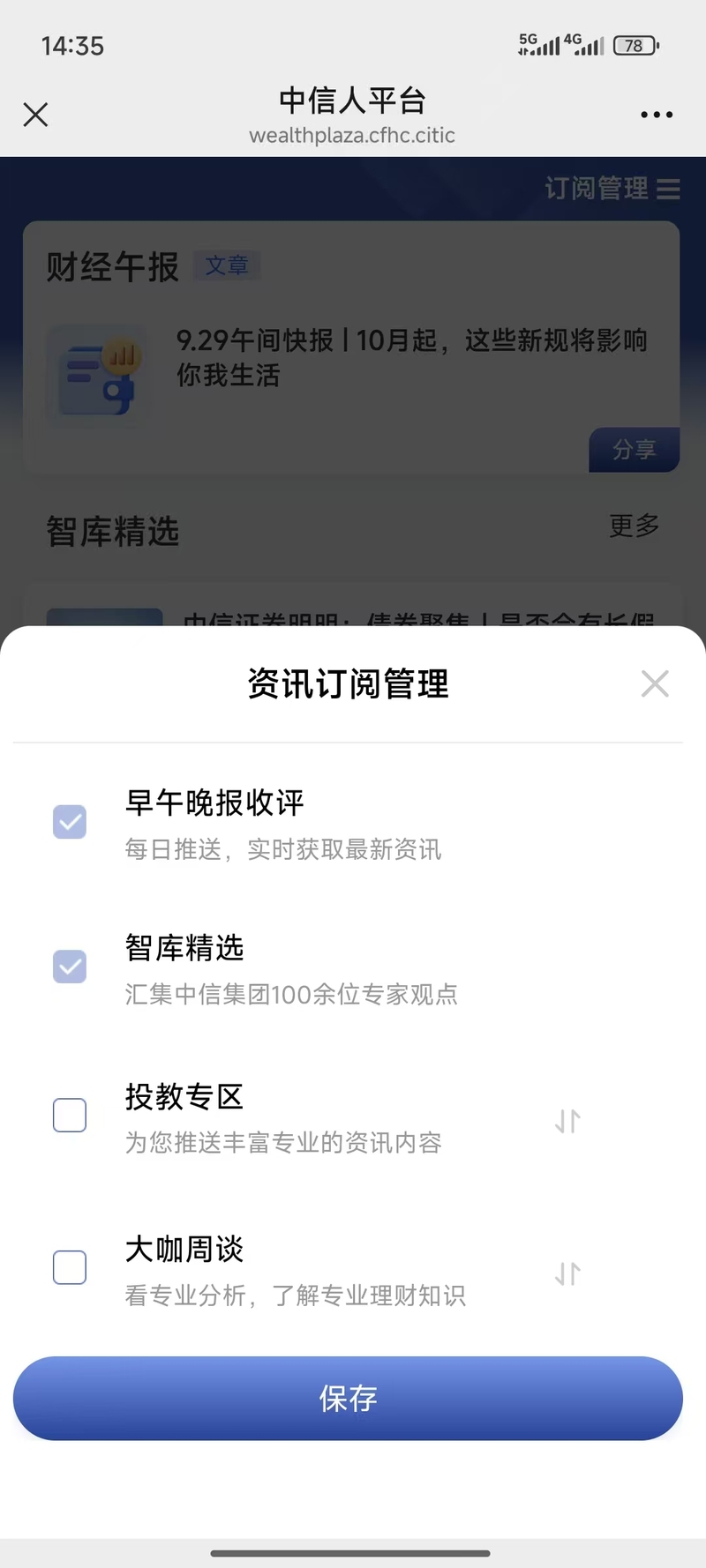Dismiss the 资讯订阅管理 dialog
The height and width of the screenshot is (1568, 706).
(655, 683)
